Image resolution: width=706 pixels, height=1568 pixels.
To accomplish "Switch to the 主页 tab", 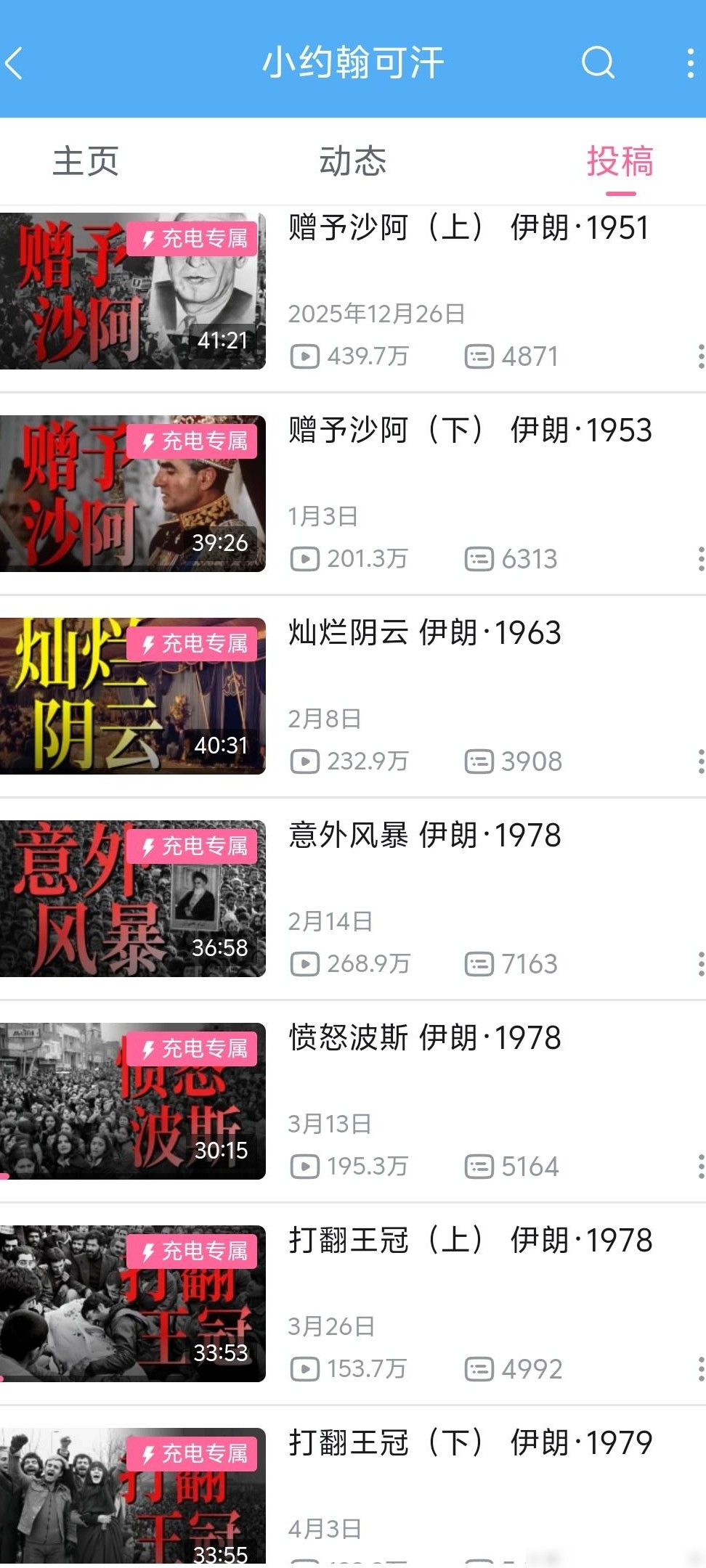I will click(86, 161).
